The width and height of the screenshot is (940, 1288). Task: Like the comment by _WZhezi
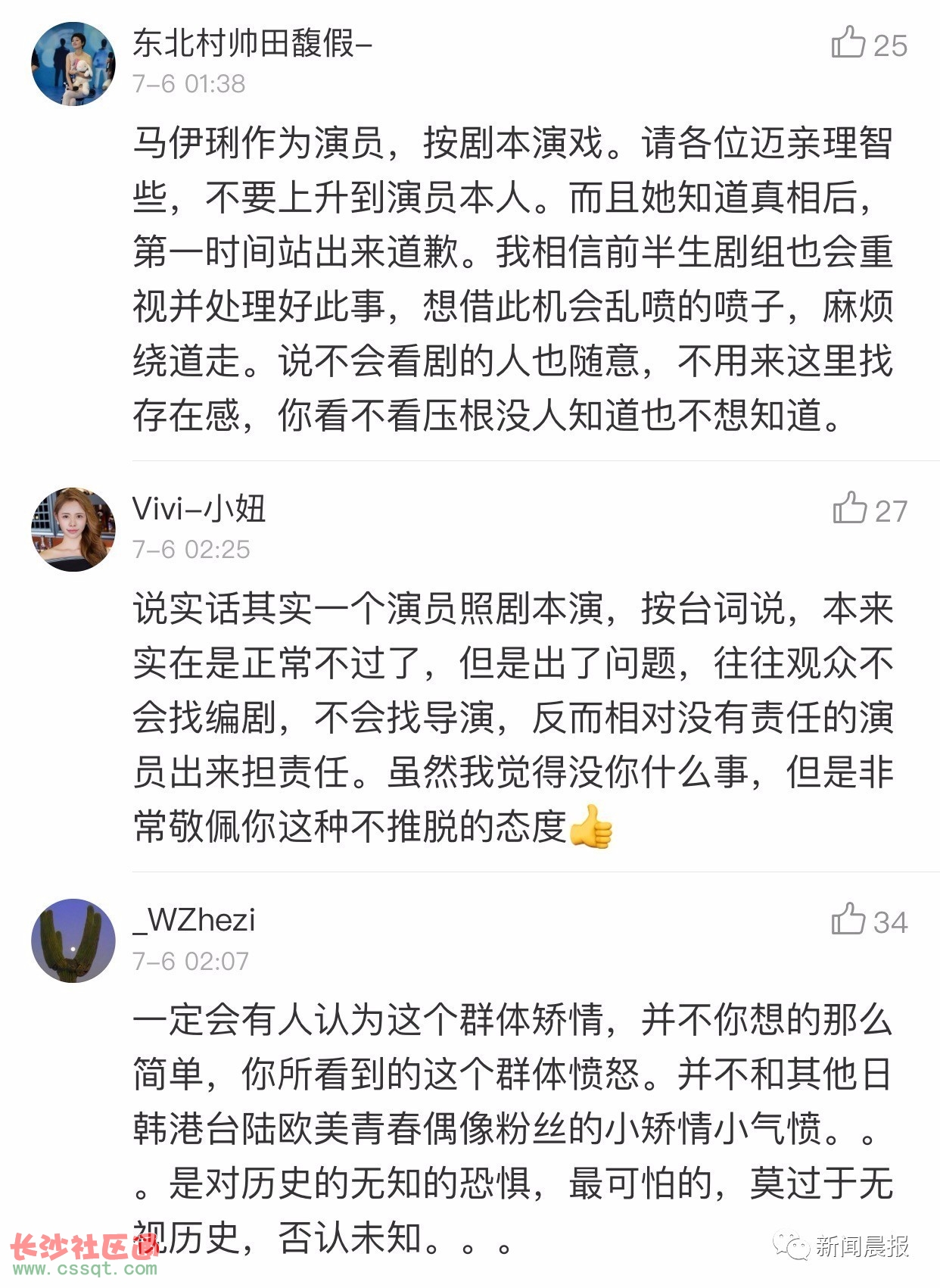pyautogui.click(x=848, y=920)
